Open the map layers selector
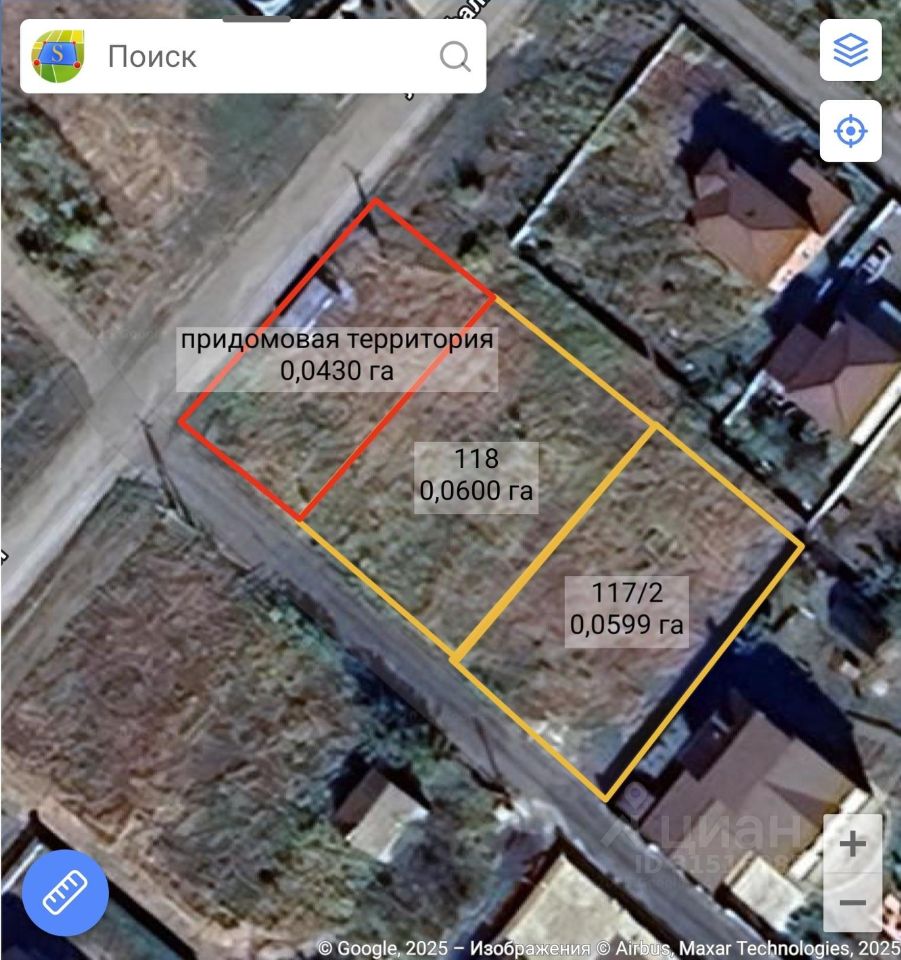Image resolution: width=901 pixels, height=960 pixels. click(850, 50)
